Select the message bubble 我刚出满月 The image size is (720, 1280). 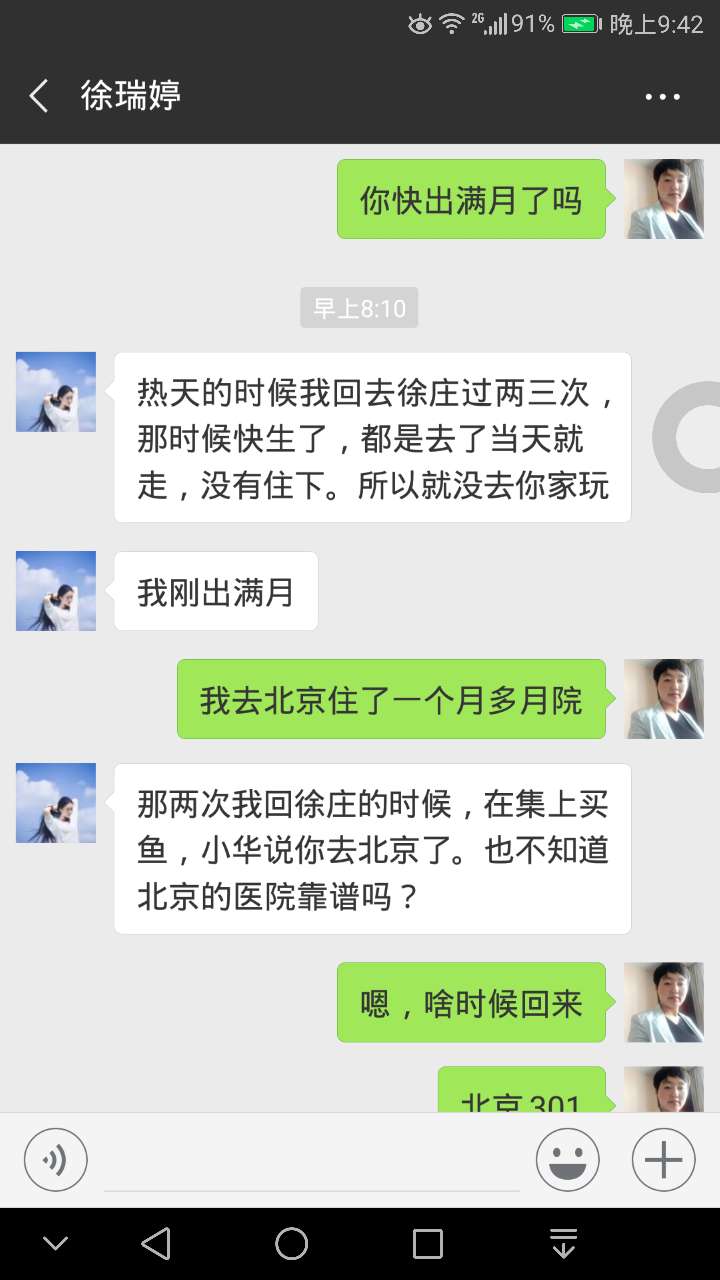(214, 591)
